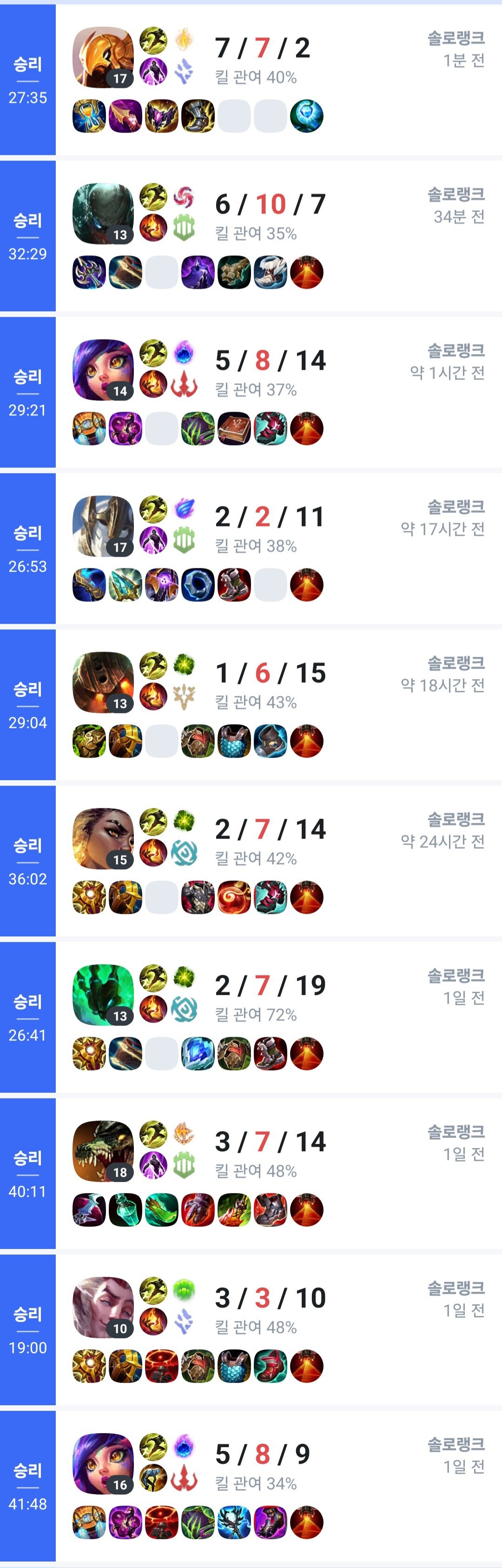Open the 5/8/9 match lasting 41:48

pyautogui.click(x=262, y=1454)
